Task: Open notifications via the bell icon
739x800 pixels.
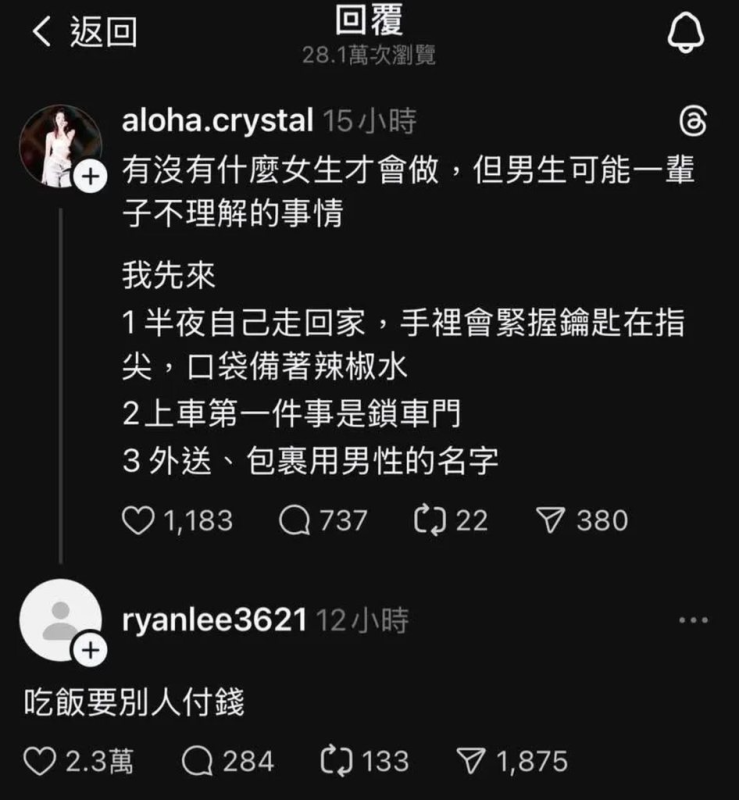Action: pyautogui.click(x=685, y=30)
